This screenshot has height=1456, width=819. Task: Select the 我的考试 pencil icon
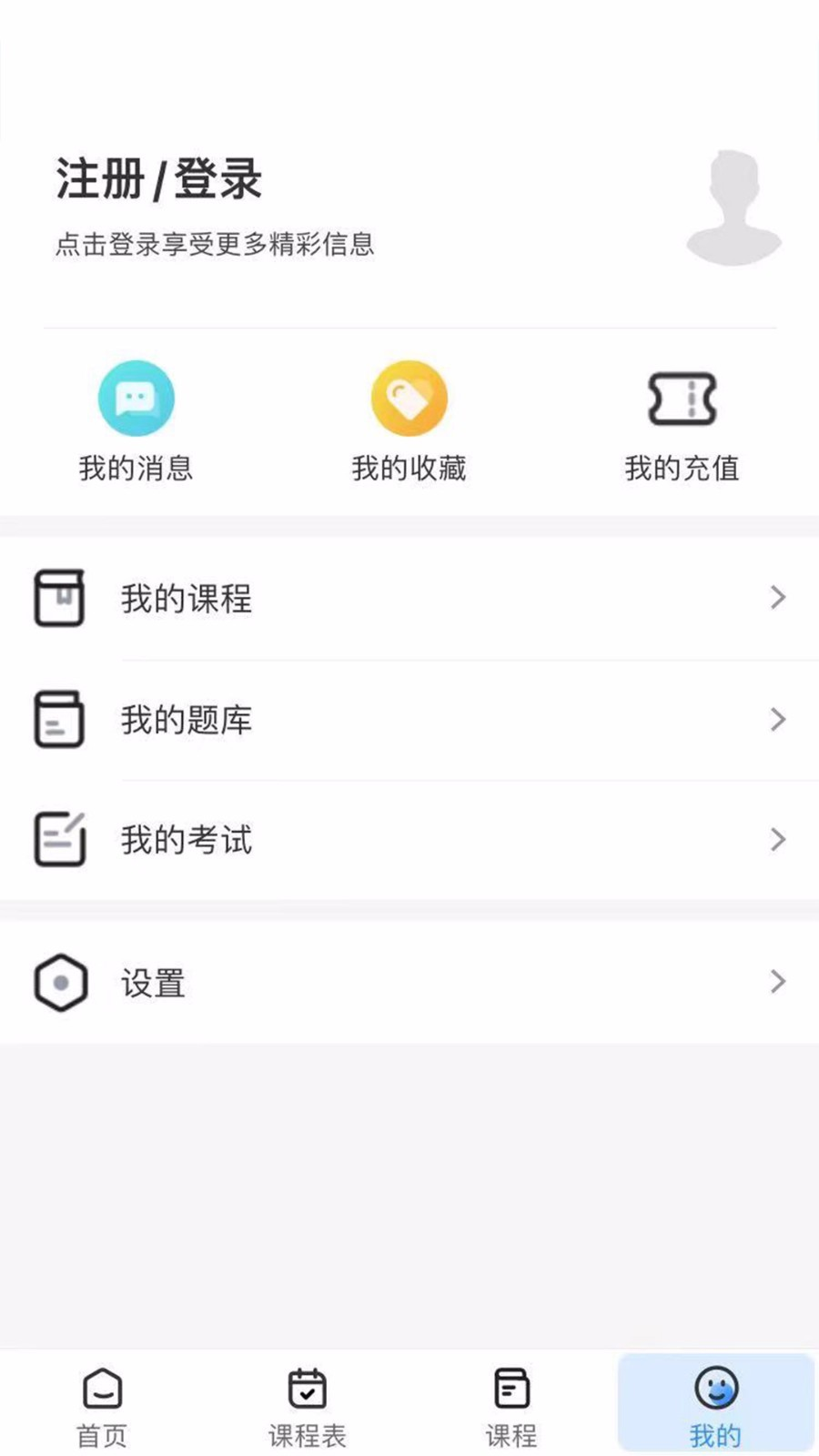click(x=60, y=839)
